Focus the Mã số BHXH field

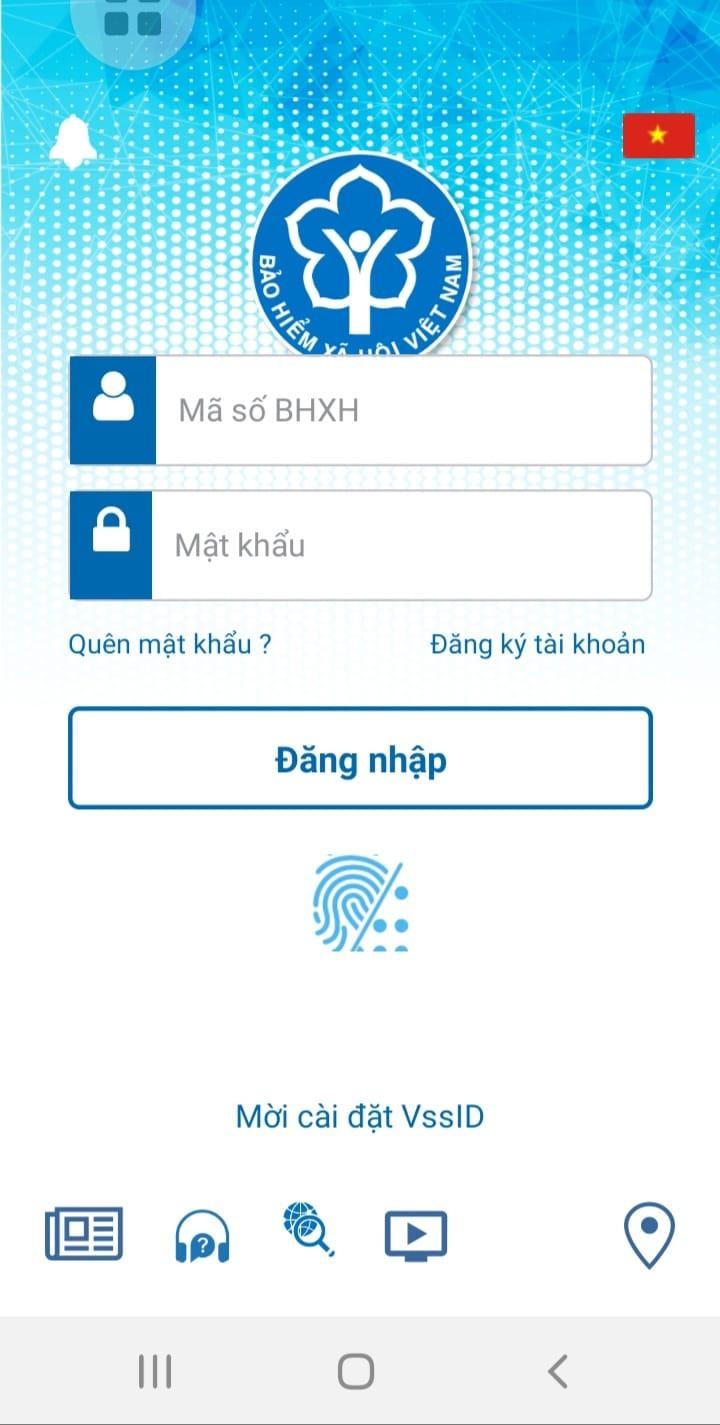(402, 410)
